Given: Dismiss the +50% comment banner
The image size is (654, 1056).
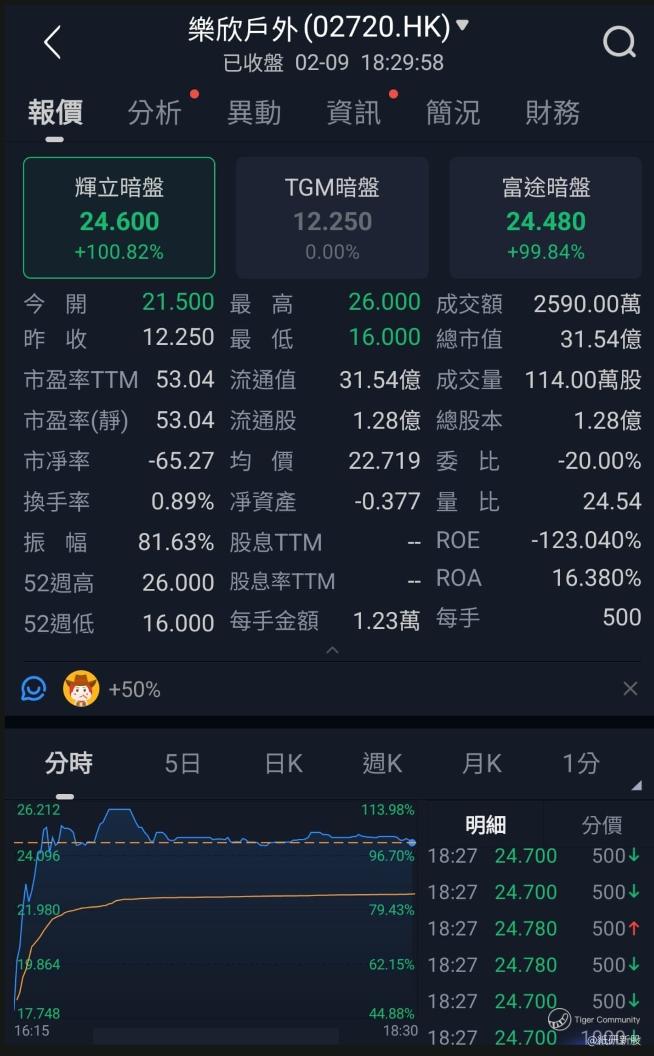Looking at the screenshot, I should point(630,688).
